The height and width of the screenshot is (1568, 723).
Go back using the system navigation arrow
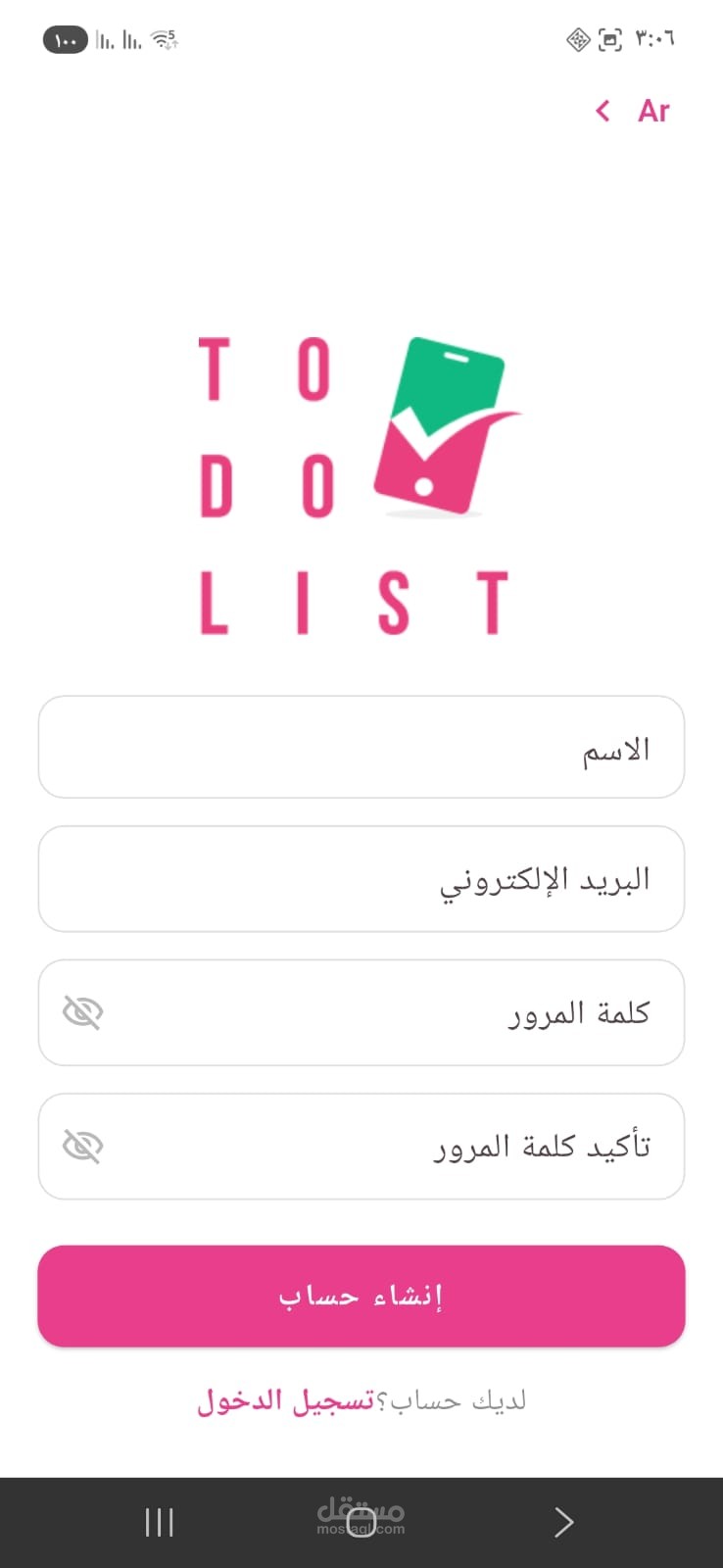click(x=563, y=1522)
